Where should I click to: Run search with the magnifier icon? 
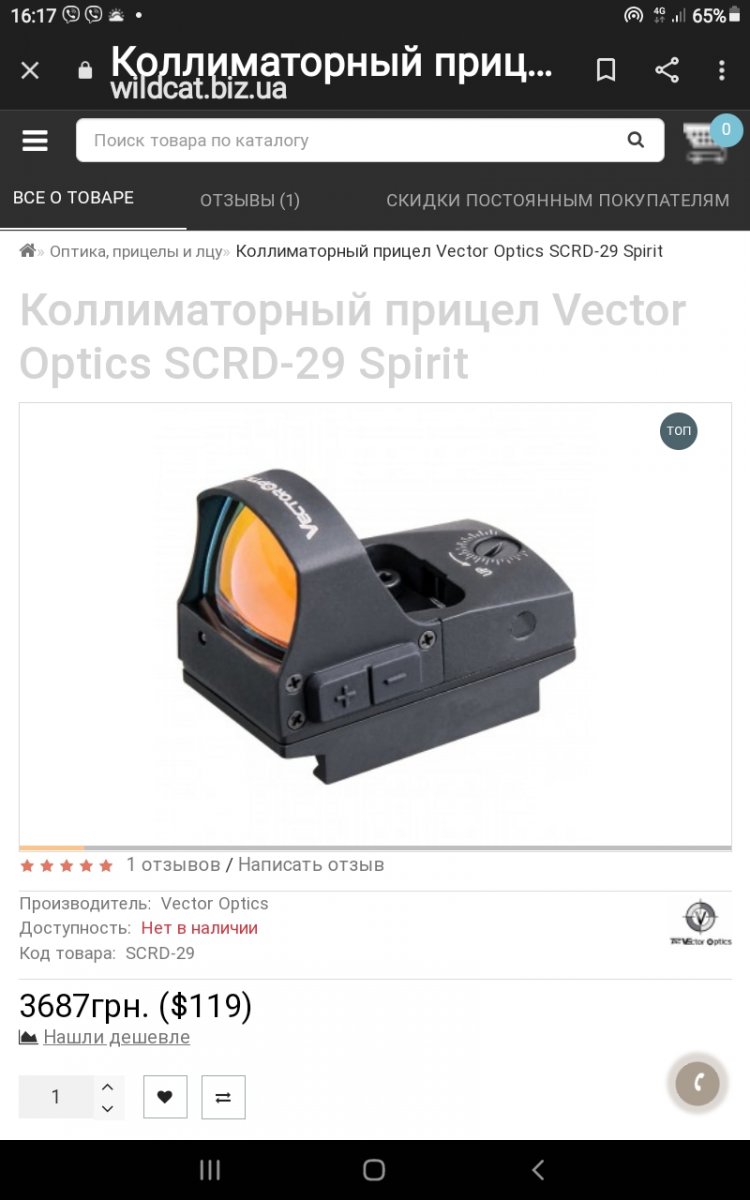(x=636, y=140)
